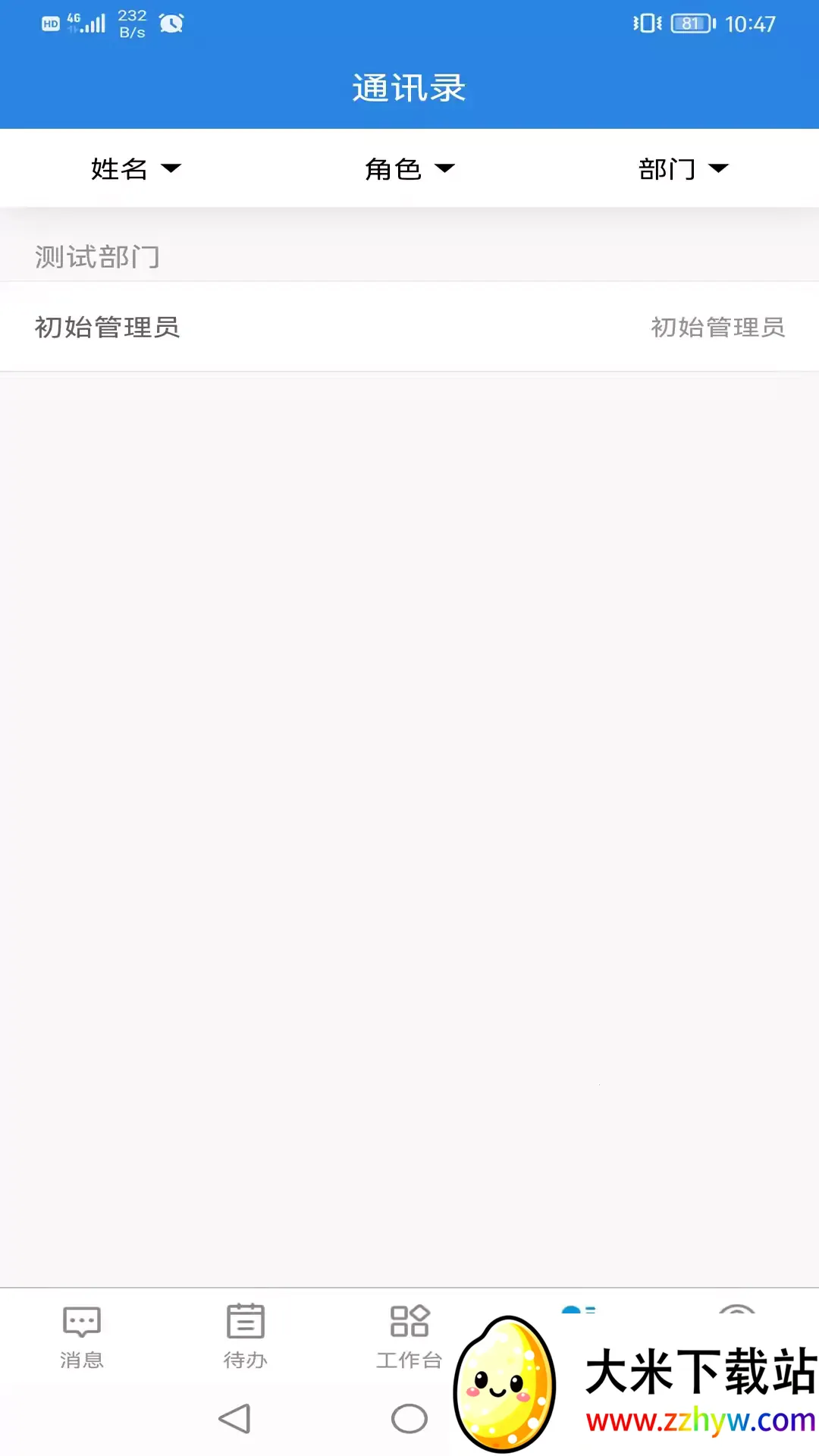
Task: Tap the 初始管理员 role label on the right
Action: (x=717, y=328)
